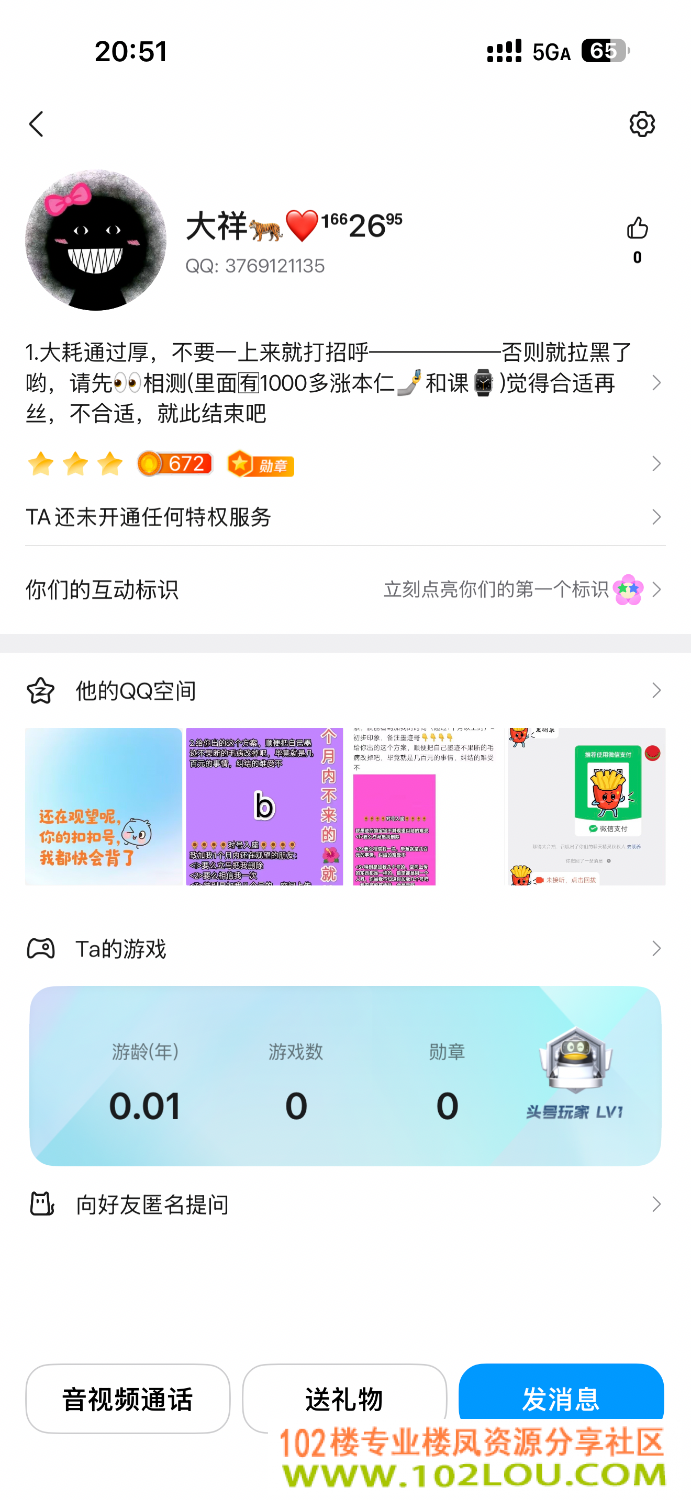691x1500 pixels.
Task: View the purple photo with letter b
Action: (265, 806)
